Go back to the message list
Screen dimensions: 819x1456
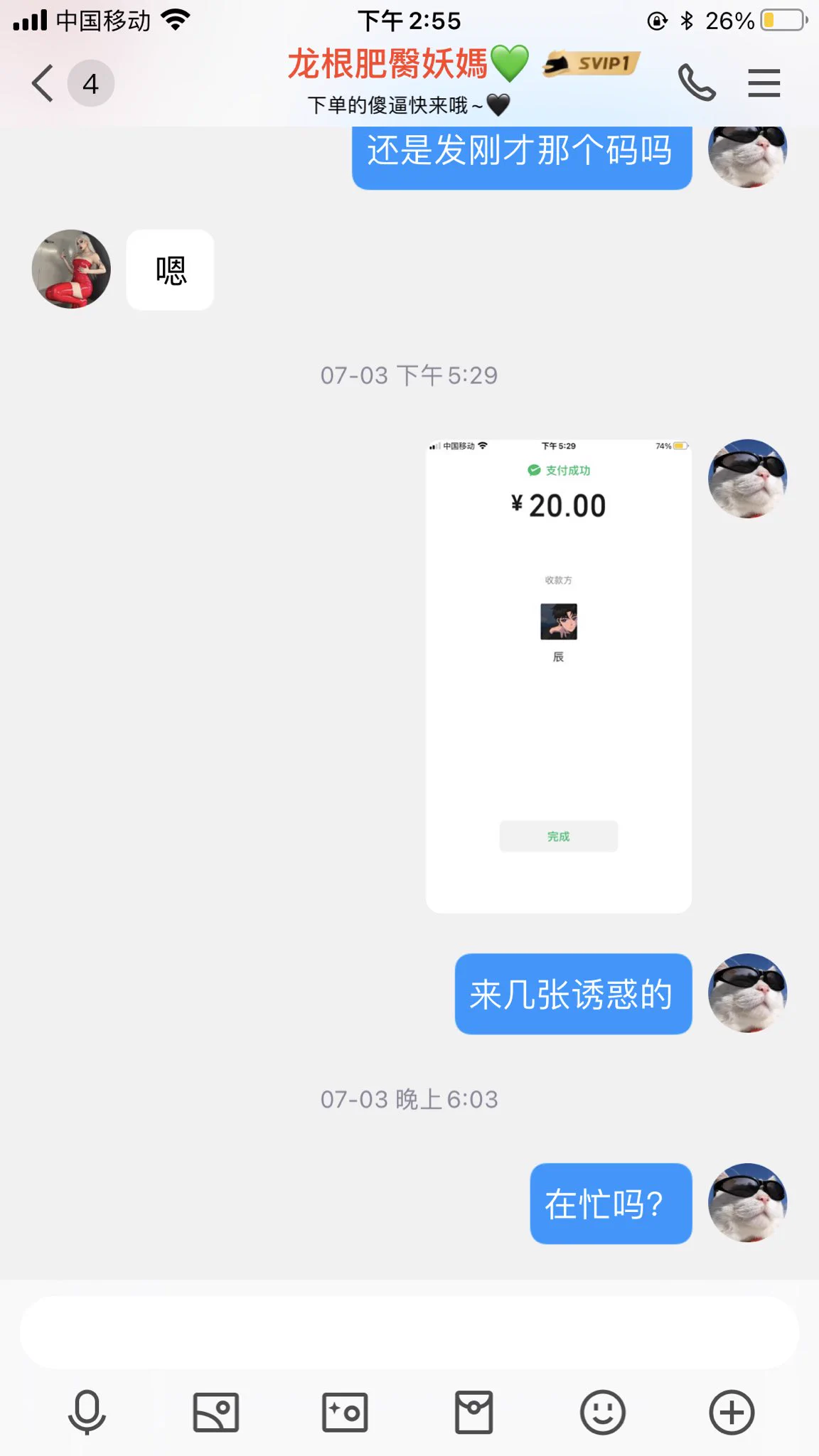44,83
